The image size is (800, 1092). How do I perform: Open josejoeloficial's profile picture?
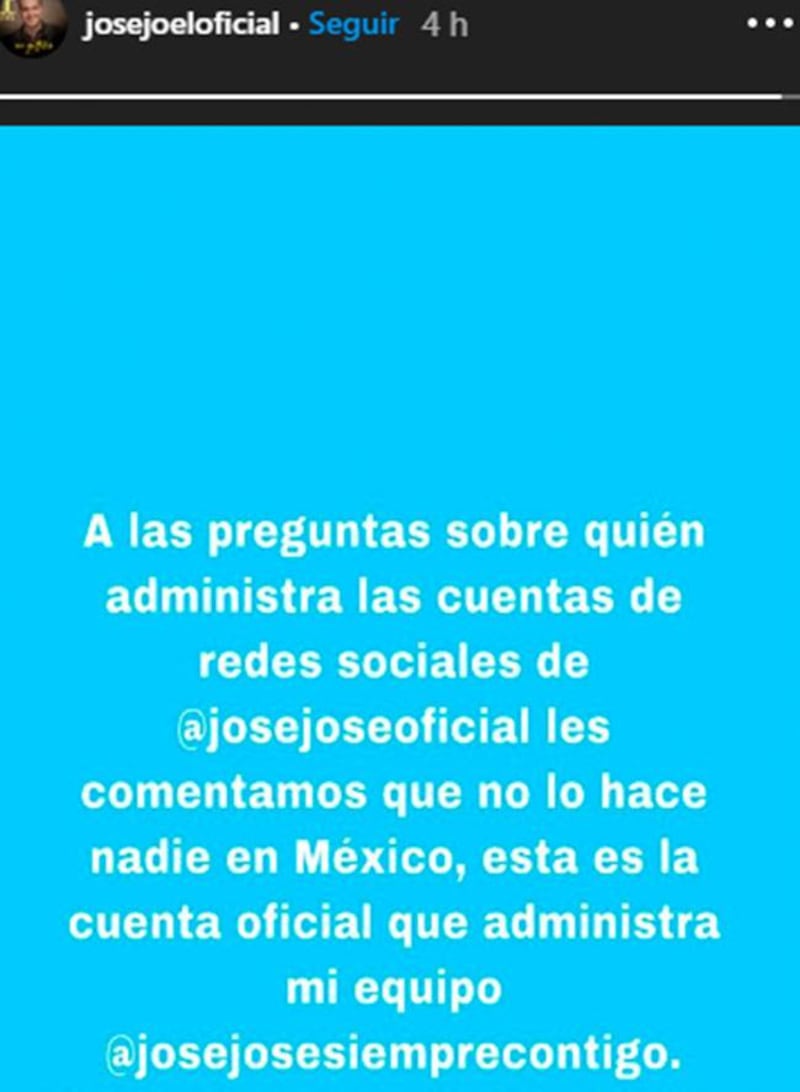[34, 26]
